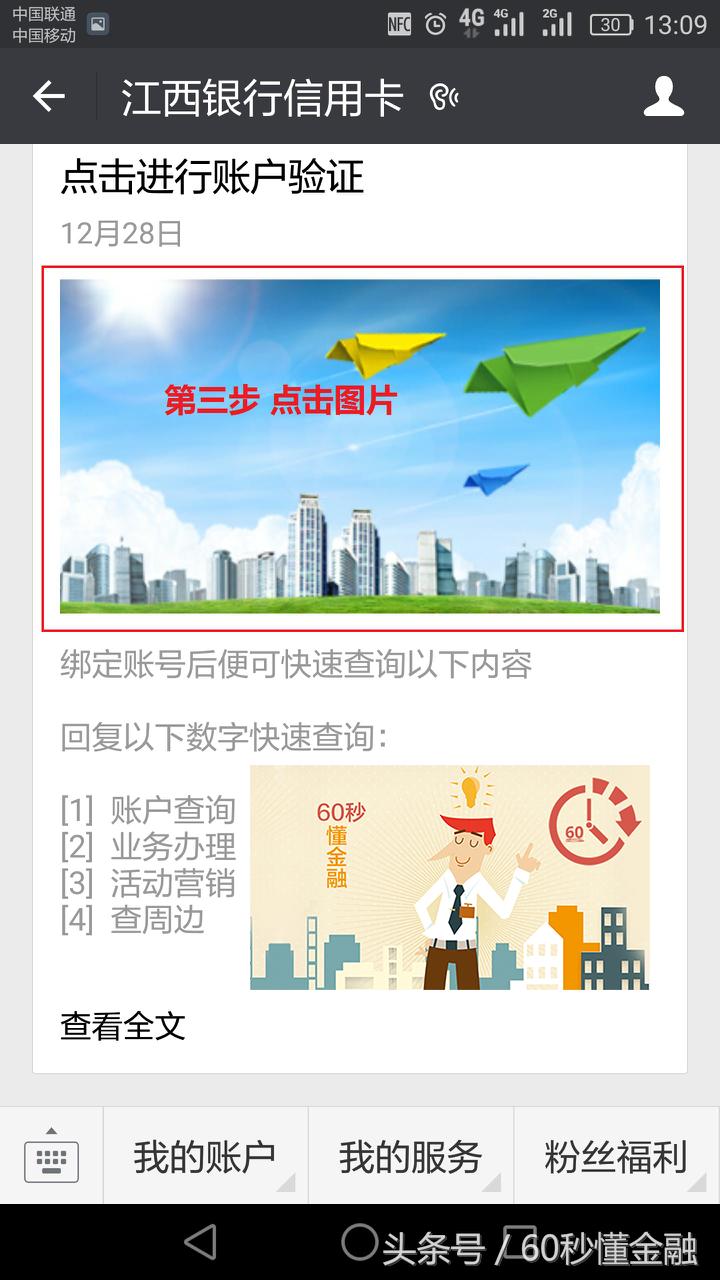Tap the 60秒懂金融 cartoon image
This screenshot has height=1280, width=720.
pyautogui.click(x=450, y=880)
